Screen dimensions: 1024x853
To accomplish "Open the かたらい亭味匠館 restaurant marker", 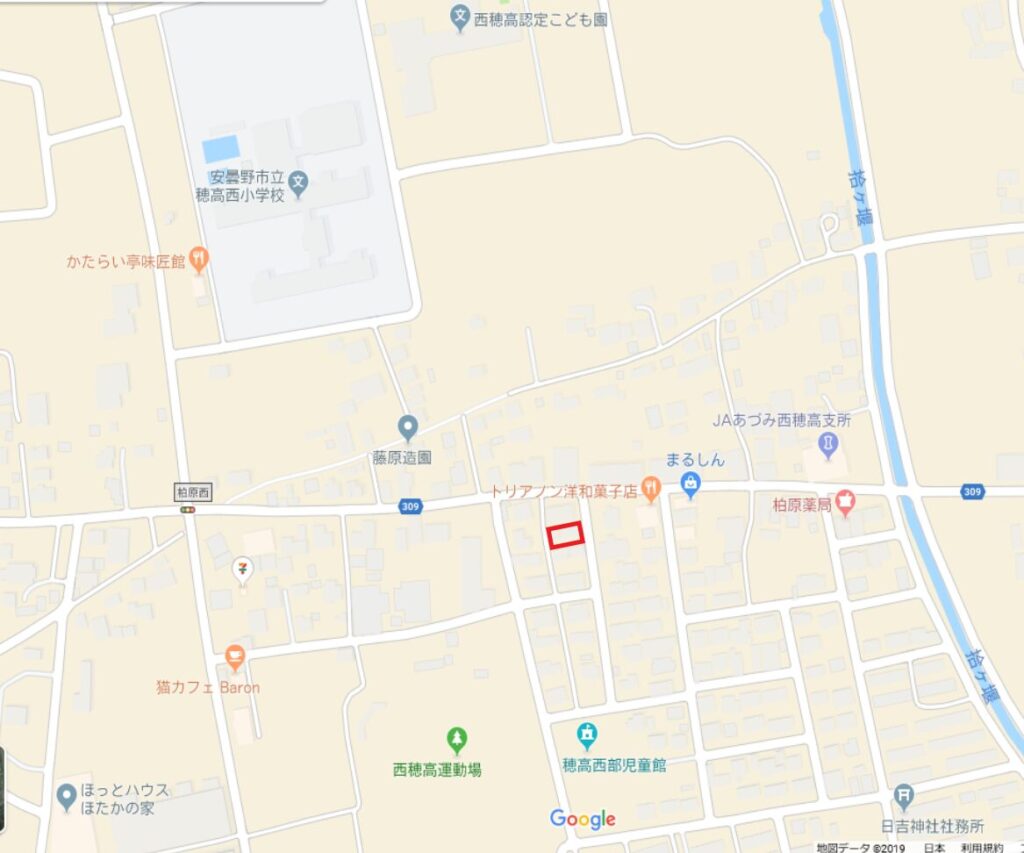I will [200, 262].
